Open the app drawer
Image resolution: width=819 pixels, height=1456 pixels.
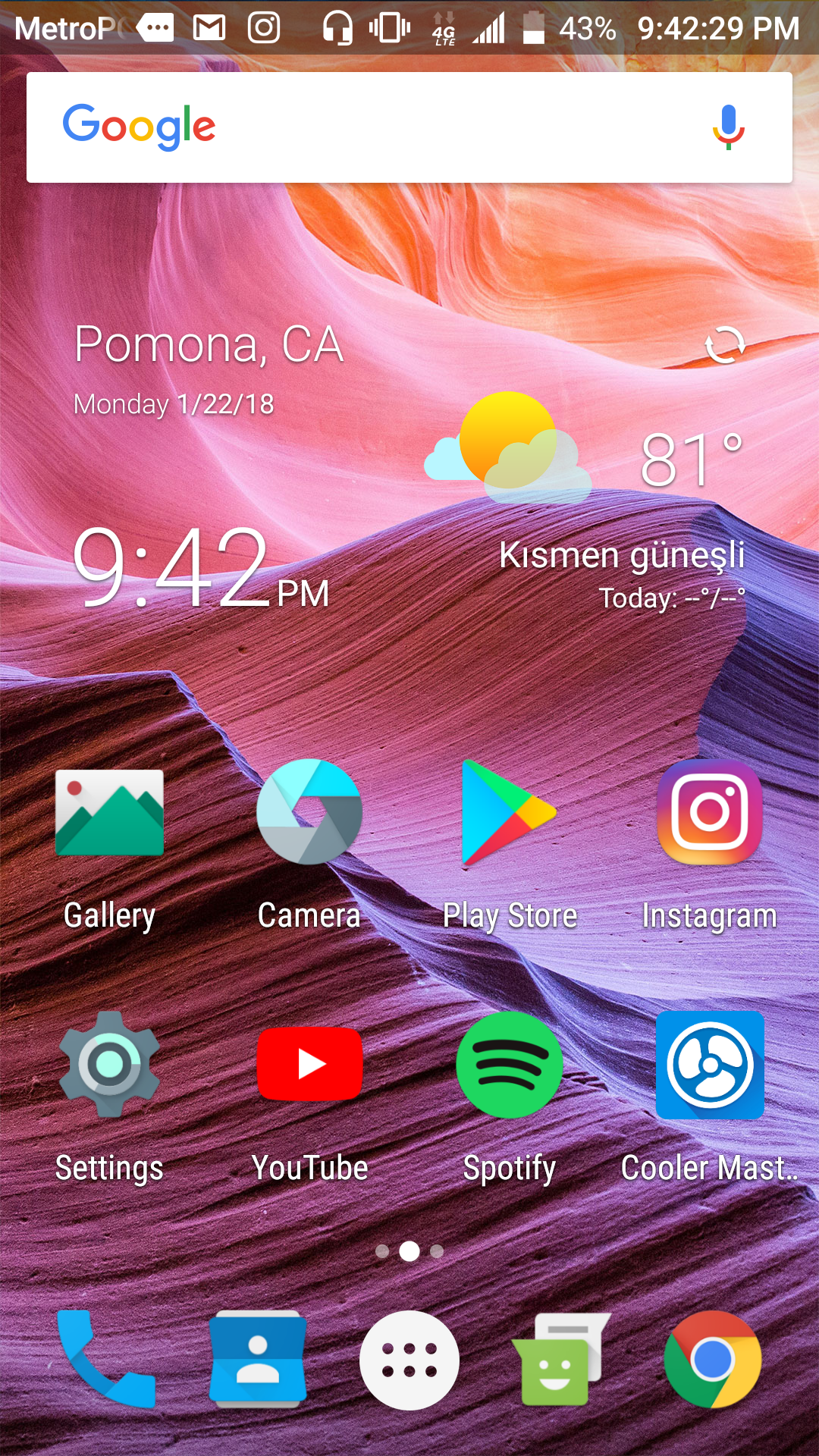(409, 1360)
